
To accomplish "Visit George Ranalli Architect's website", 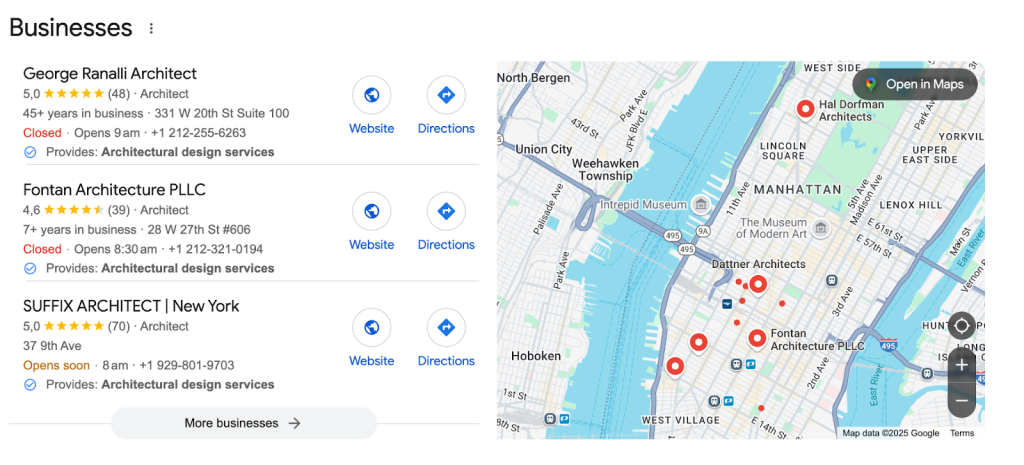I will [371, 96].
